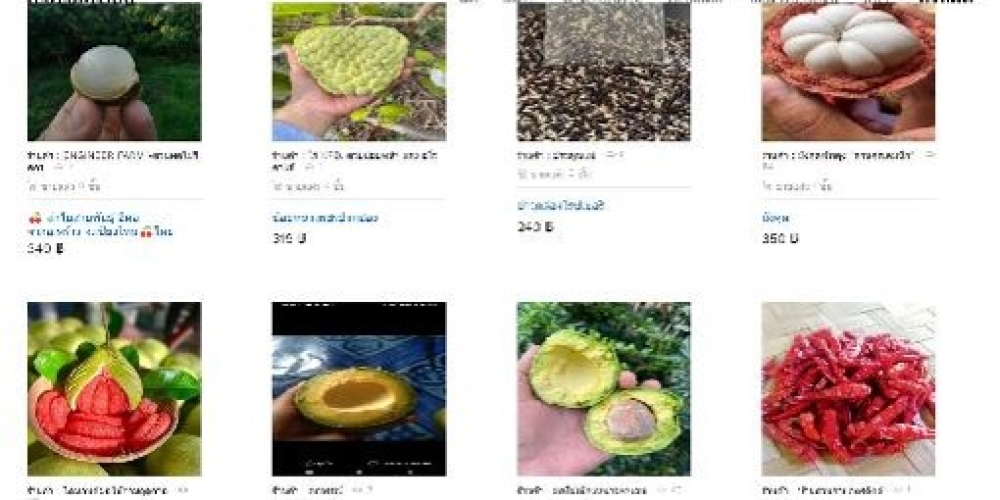The height and width of the screenshot is (500, 1000).
Task: Open the dried red chili product card
Action: (x=848, y=388)
